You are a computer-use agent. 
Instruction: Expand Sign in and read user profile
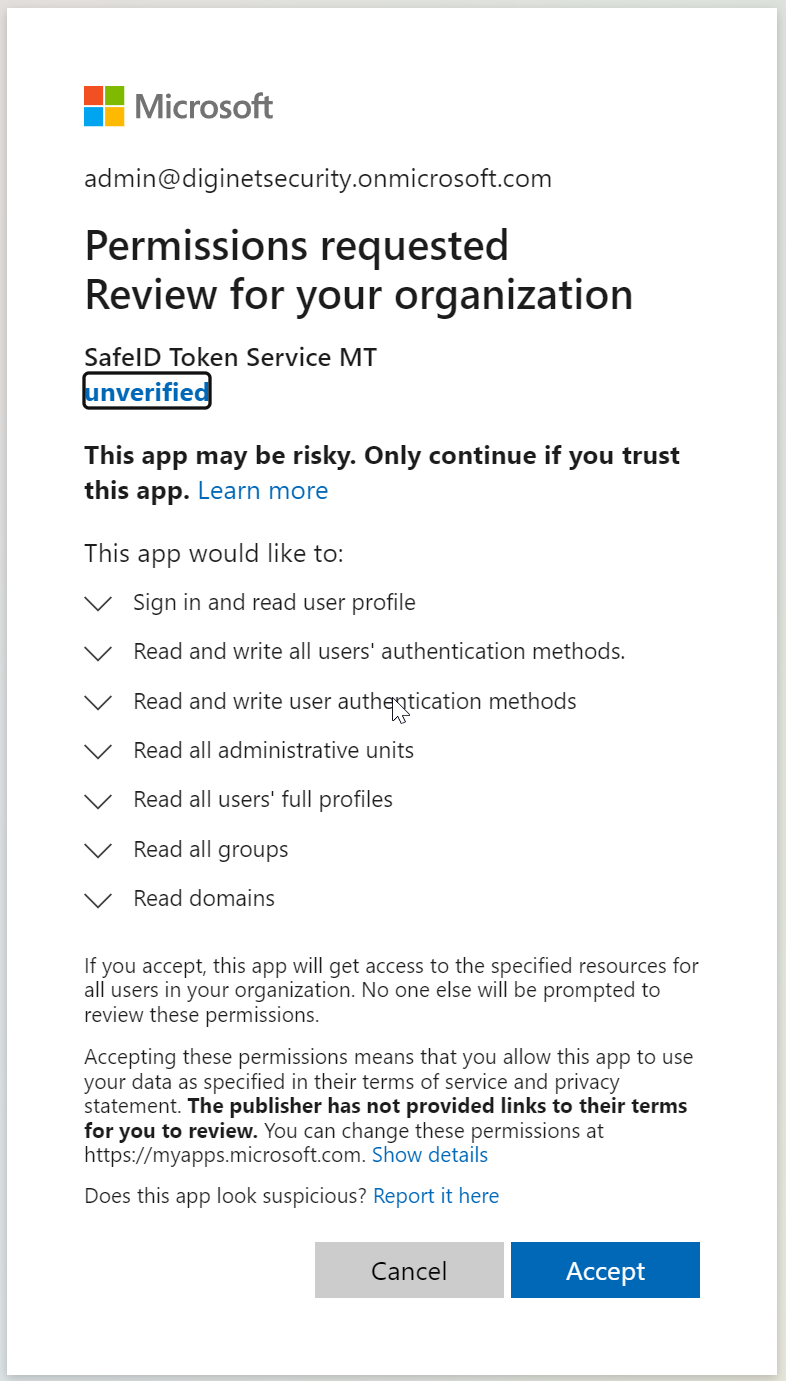[98, 603]
